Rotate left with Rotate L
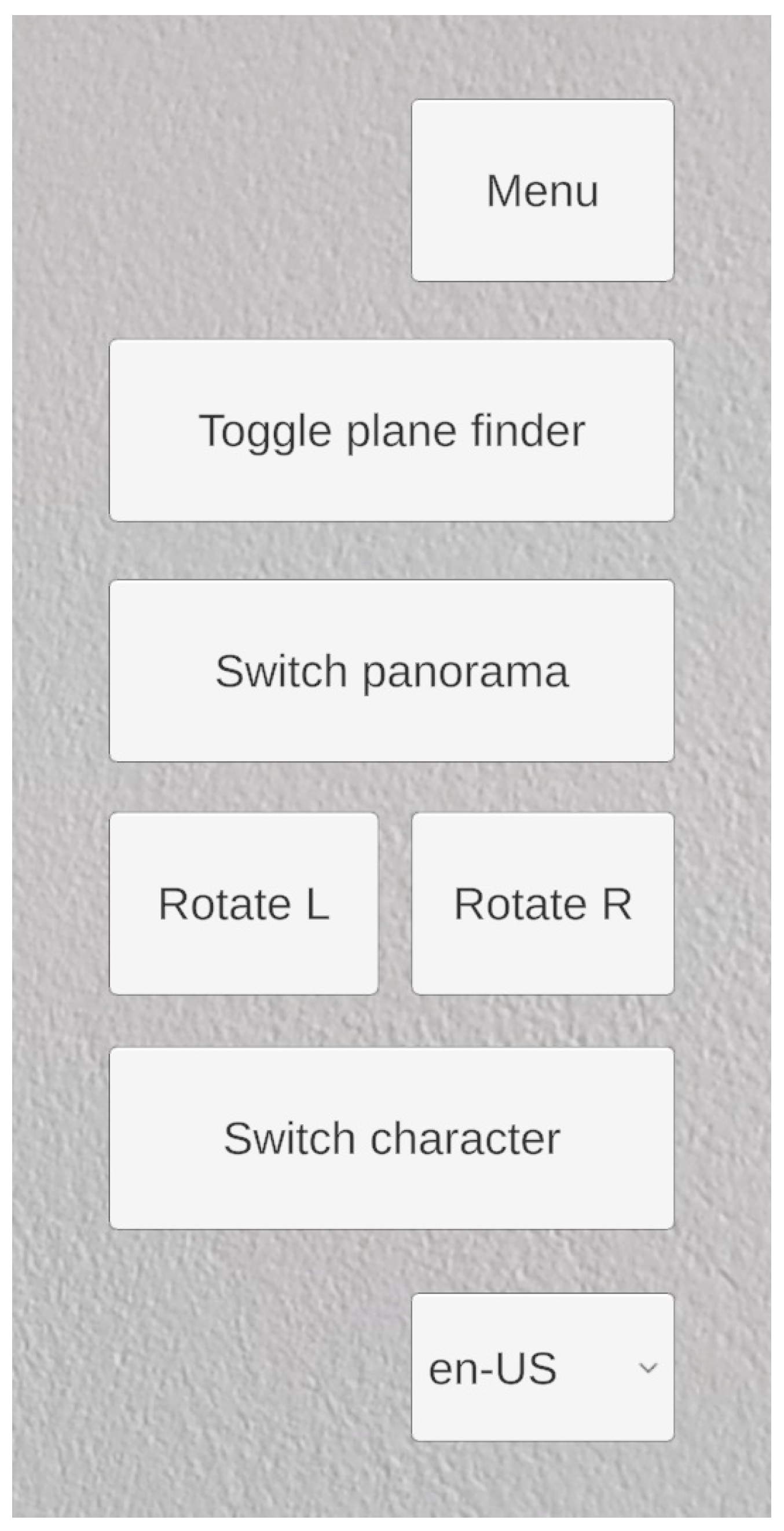784x1531 pixels. pyautogui.click(x=244, y=904)
